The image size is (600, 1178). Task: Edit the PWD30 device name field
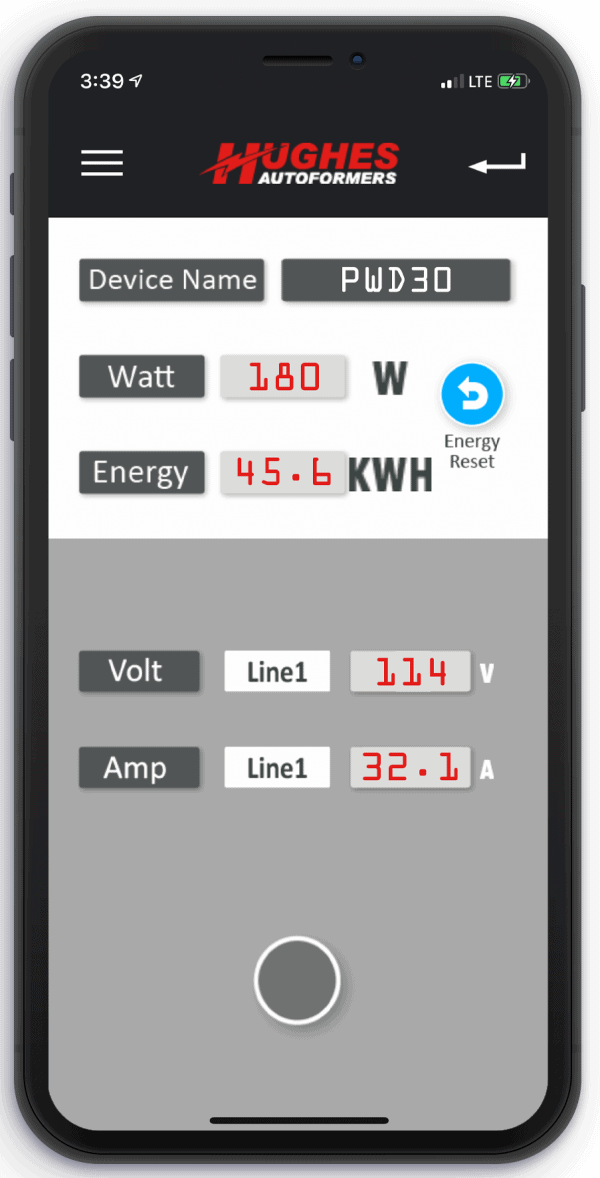click(x=396, y=280)
